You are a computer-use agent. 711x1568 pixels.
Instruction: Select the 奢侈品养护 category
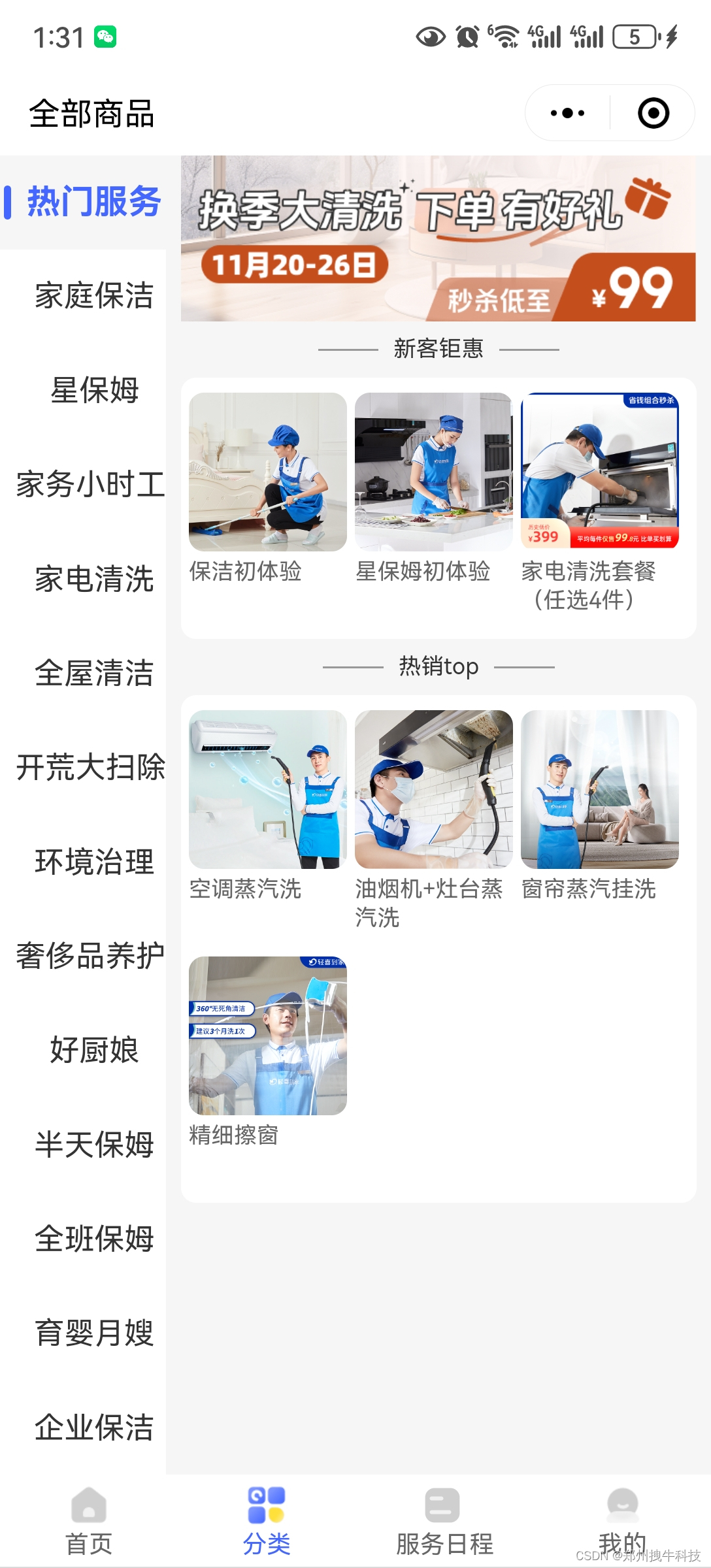[x=91, y=956]
